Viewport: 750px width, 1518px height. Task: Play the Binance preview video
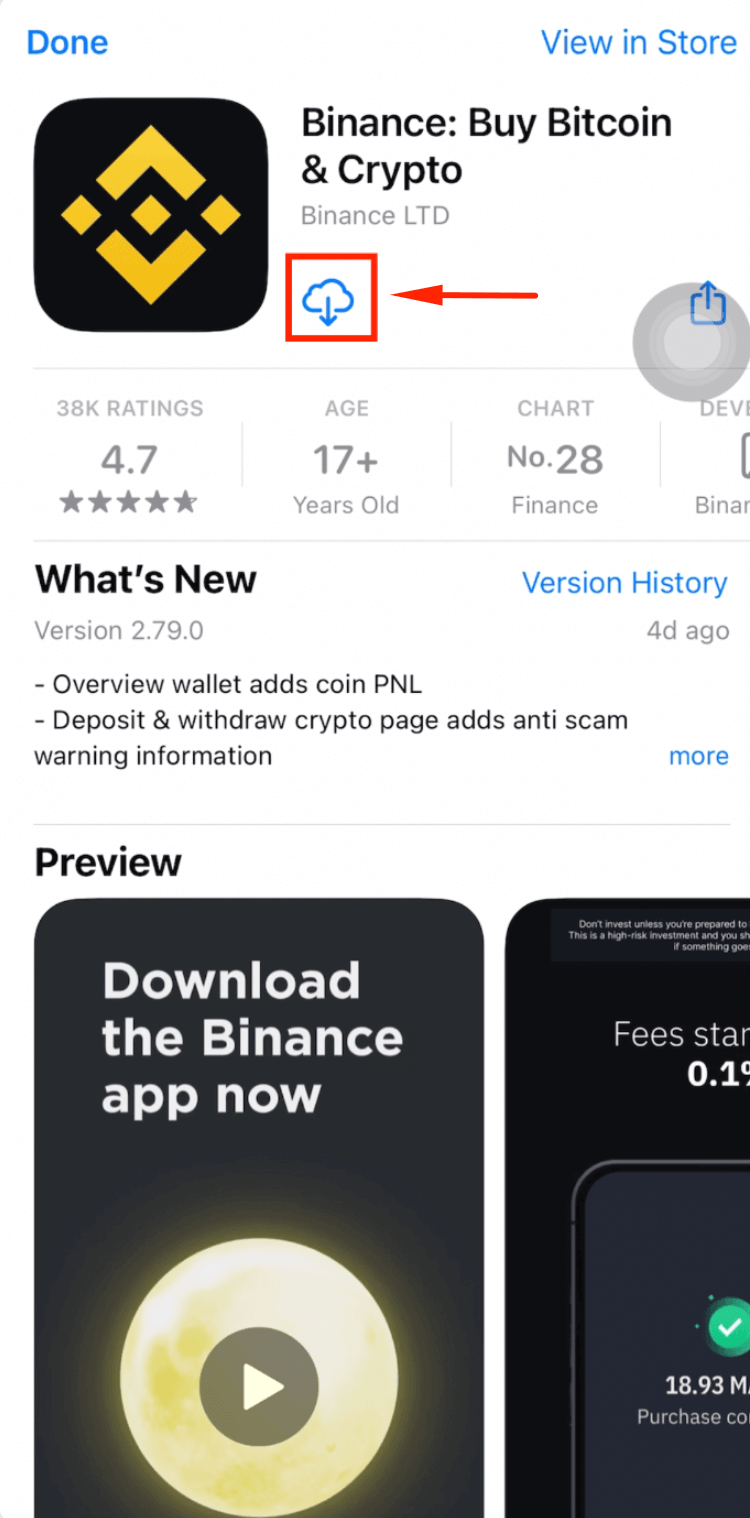259,1386
